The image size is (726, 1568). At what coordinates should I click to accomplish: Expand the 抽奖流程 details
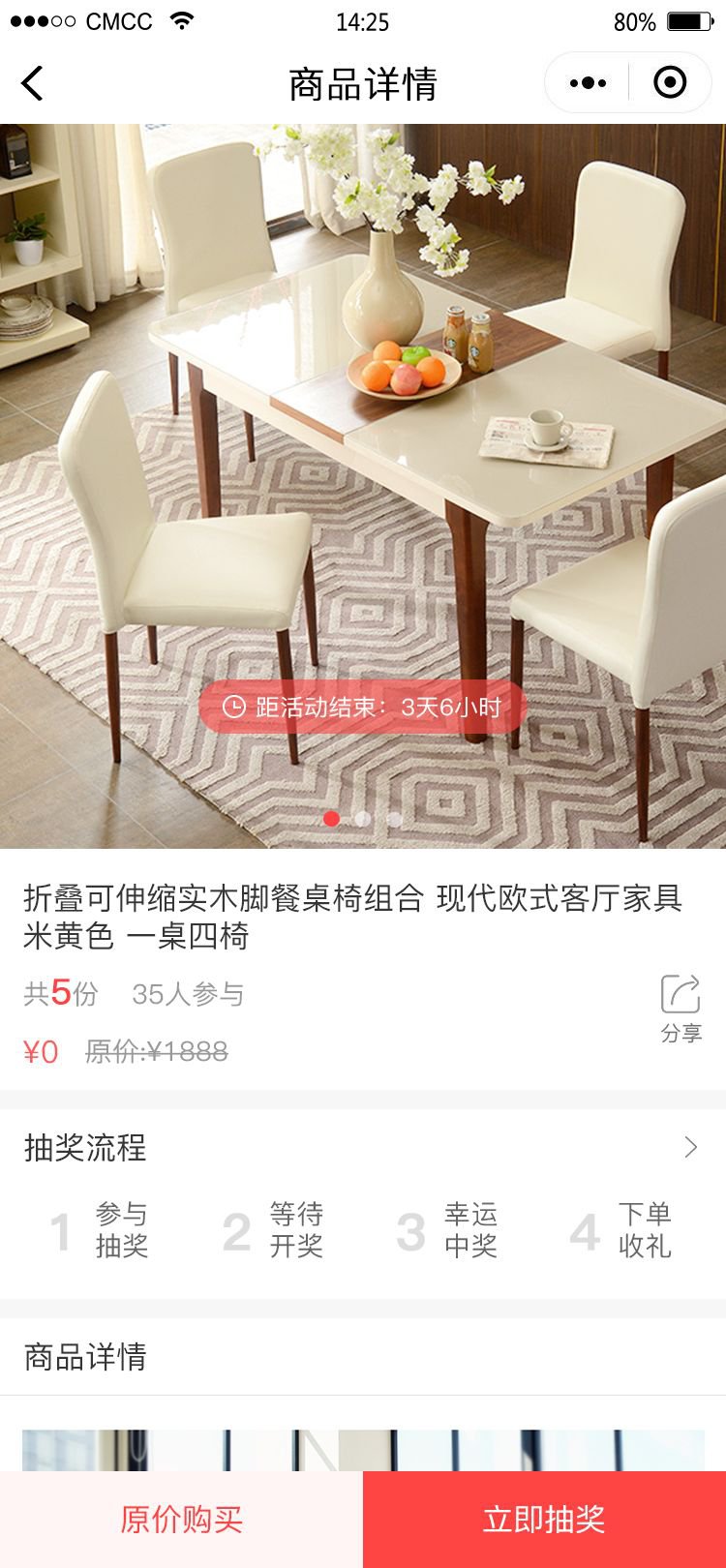689,1148
